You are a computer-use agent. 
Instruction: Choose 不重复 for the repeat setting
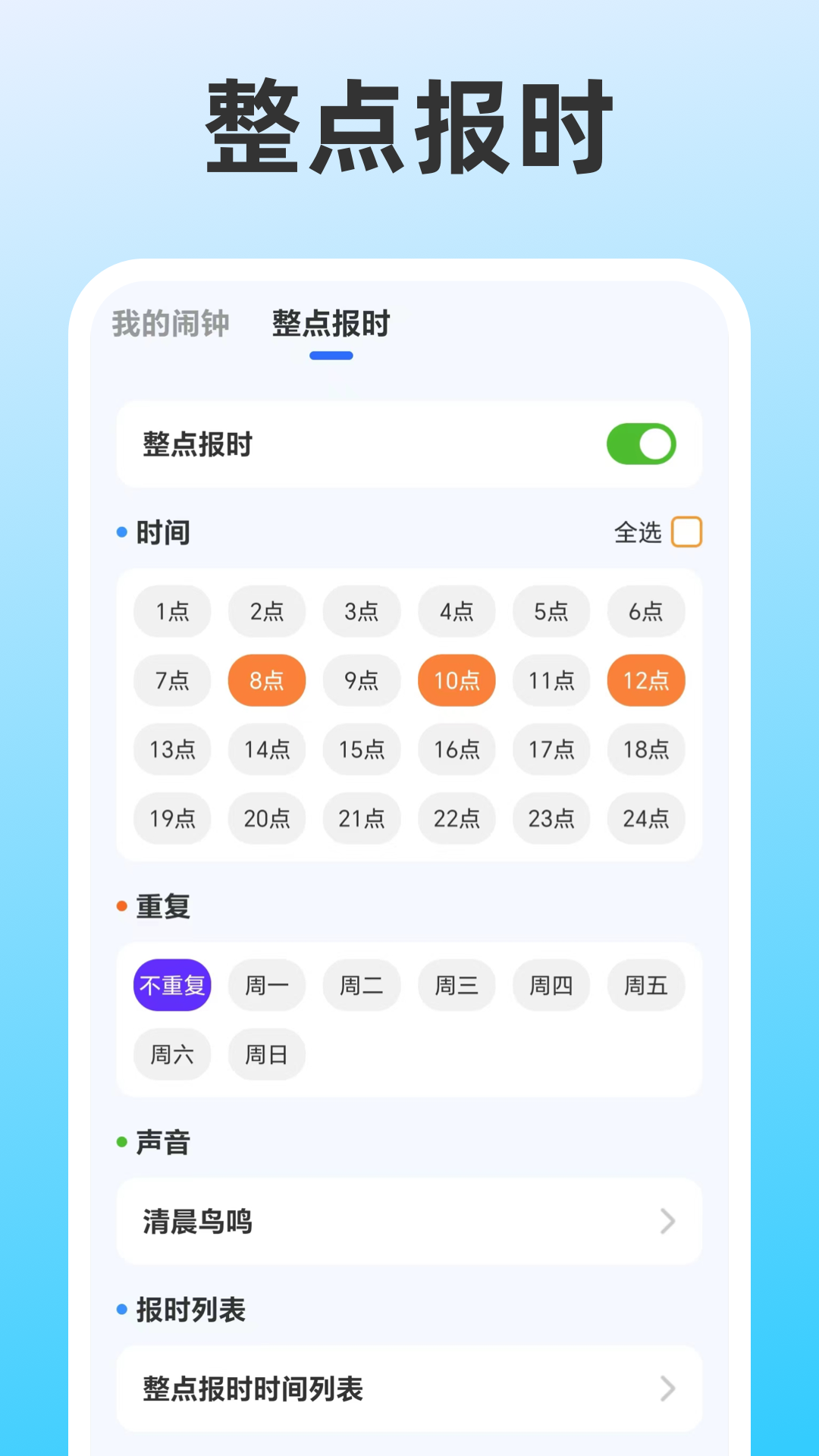click(172, 984)
